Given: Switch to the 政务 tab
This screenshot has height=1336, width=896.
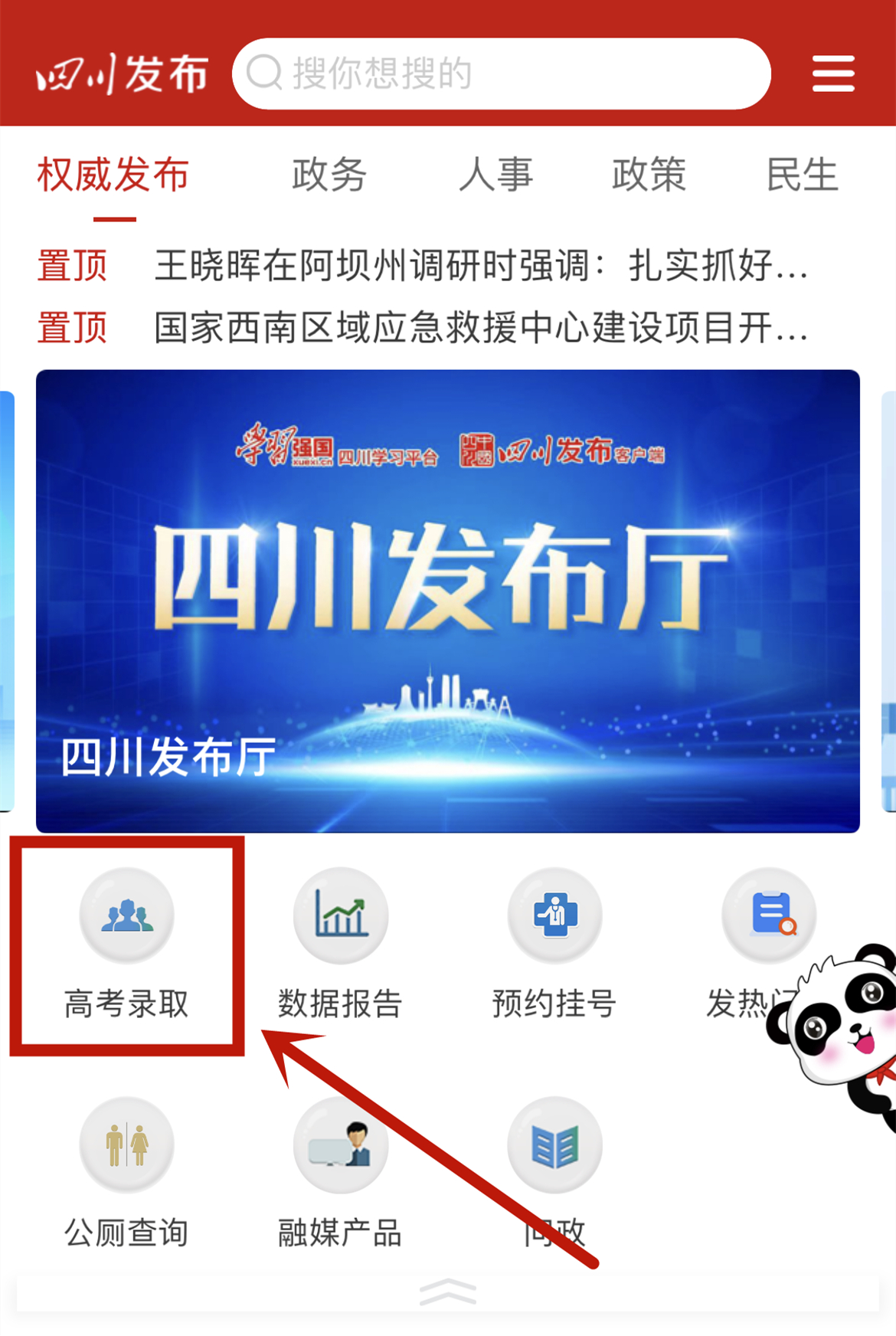Looking at the screenshot, I should point(329,175).
